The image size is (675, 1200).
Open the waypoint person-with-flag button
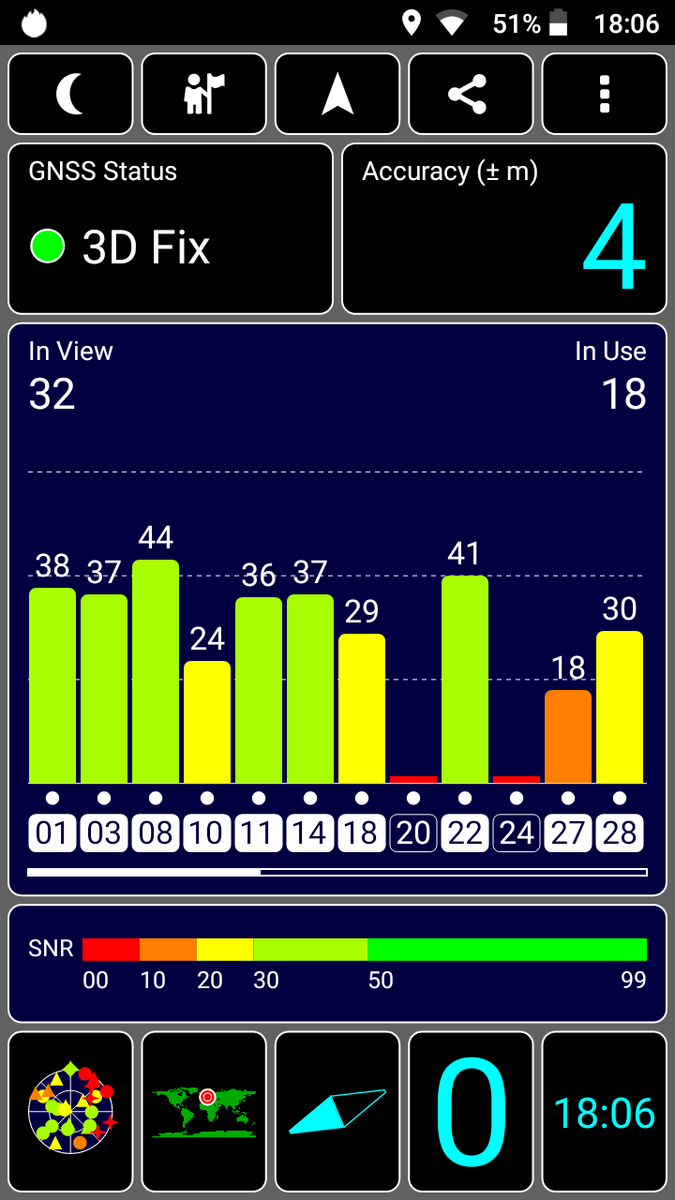click(x=204, y=94)
